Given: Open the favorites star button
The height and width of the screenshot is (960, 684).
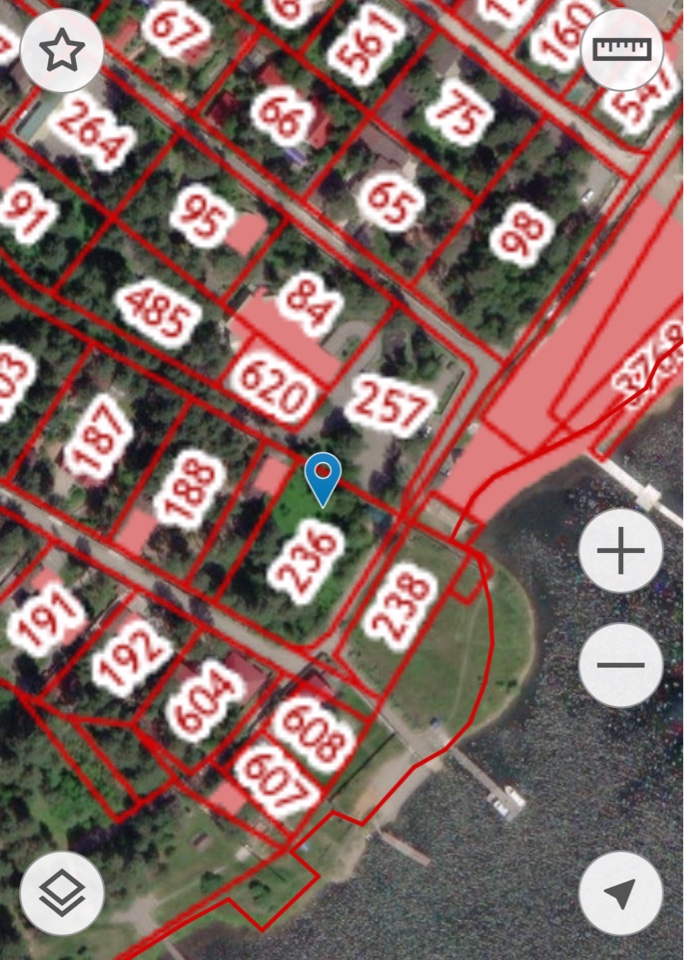Looking at the screenshot, I should 62,50.
